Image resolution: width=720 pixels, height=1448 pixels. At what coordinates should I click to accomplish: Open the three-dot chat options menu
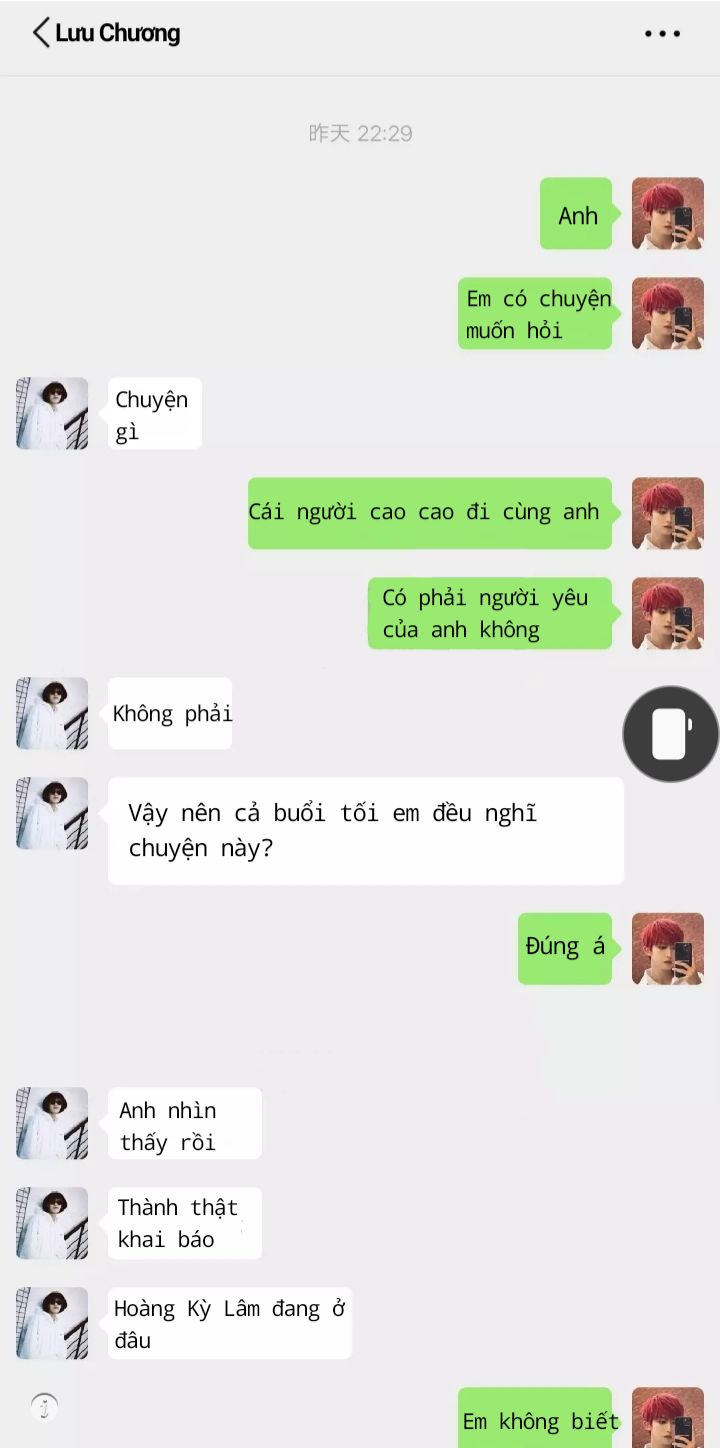(662, 34)
